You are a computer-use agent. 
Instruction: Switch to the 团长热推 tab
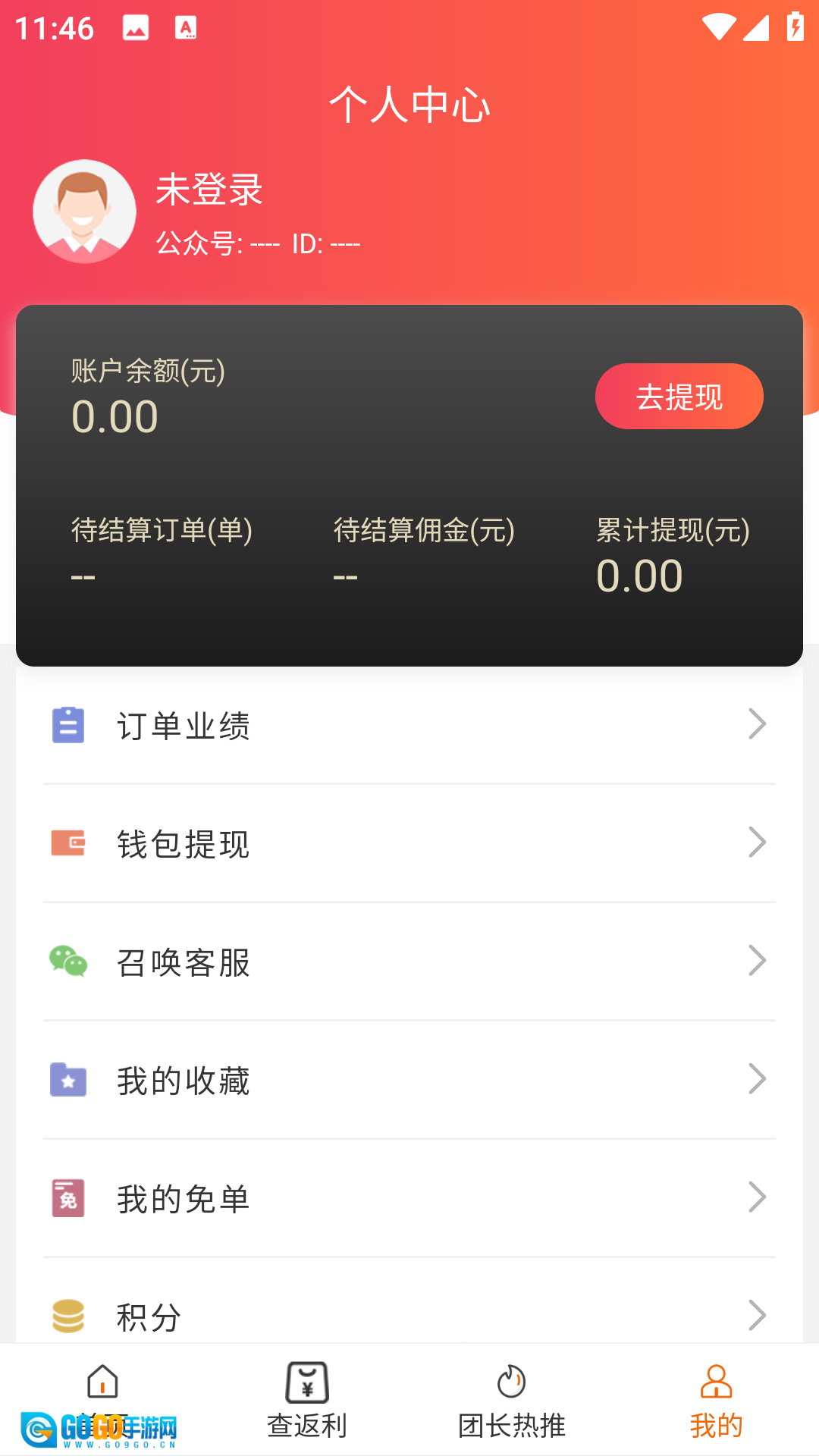pyautogui.click(x=512, y=1400)
